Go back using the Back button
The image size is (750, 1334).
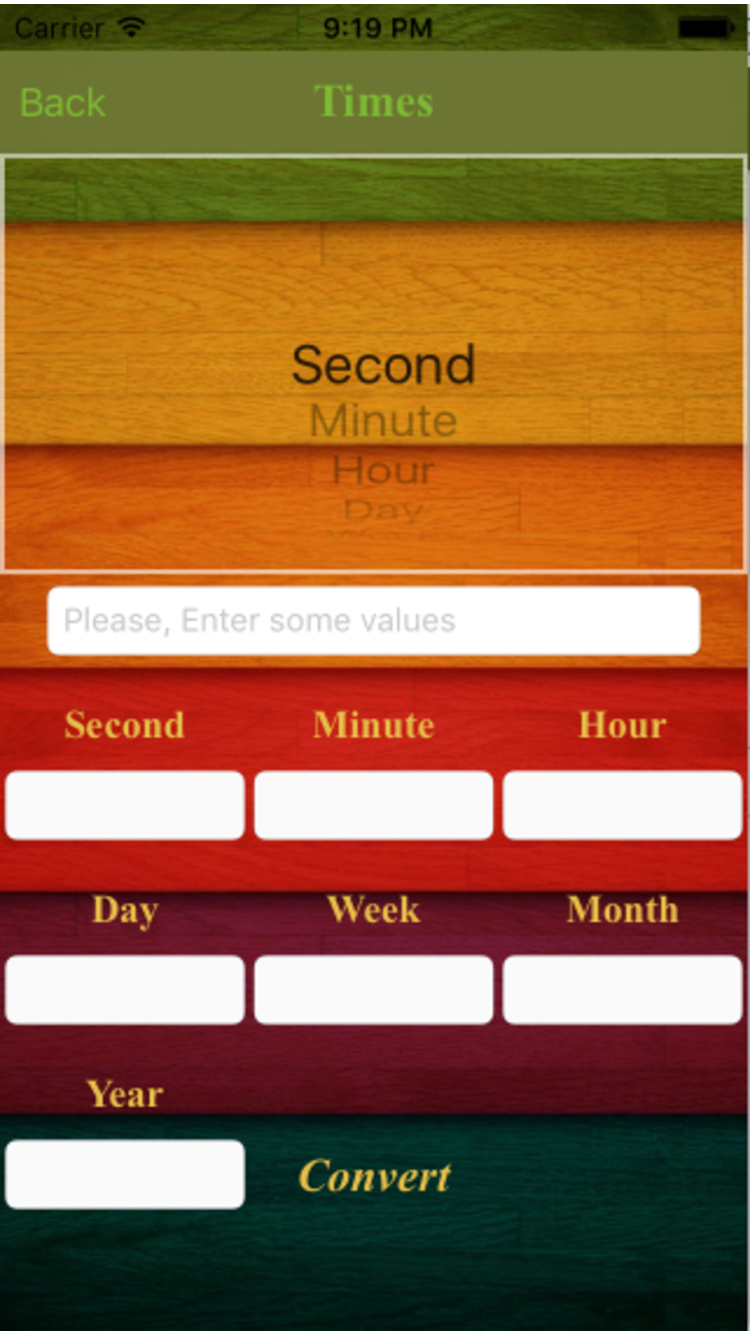62,102
